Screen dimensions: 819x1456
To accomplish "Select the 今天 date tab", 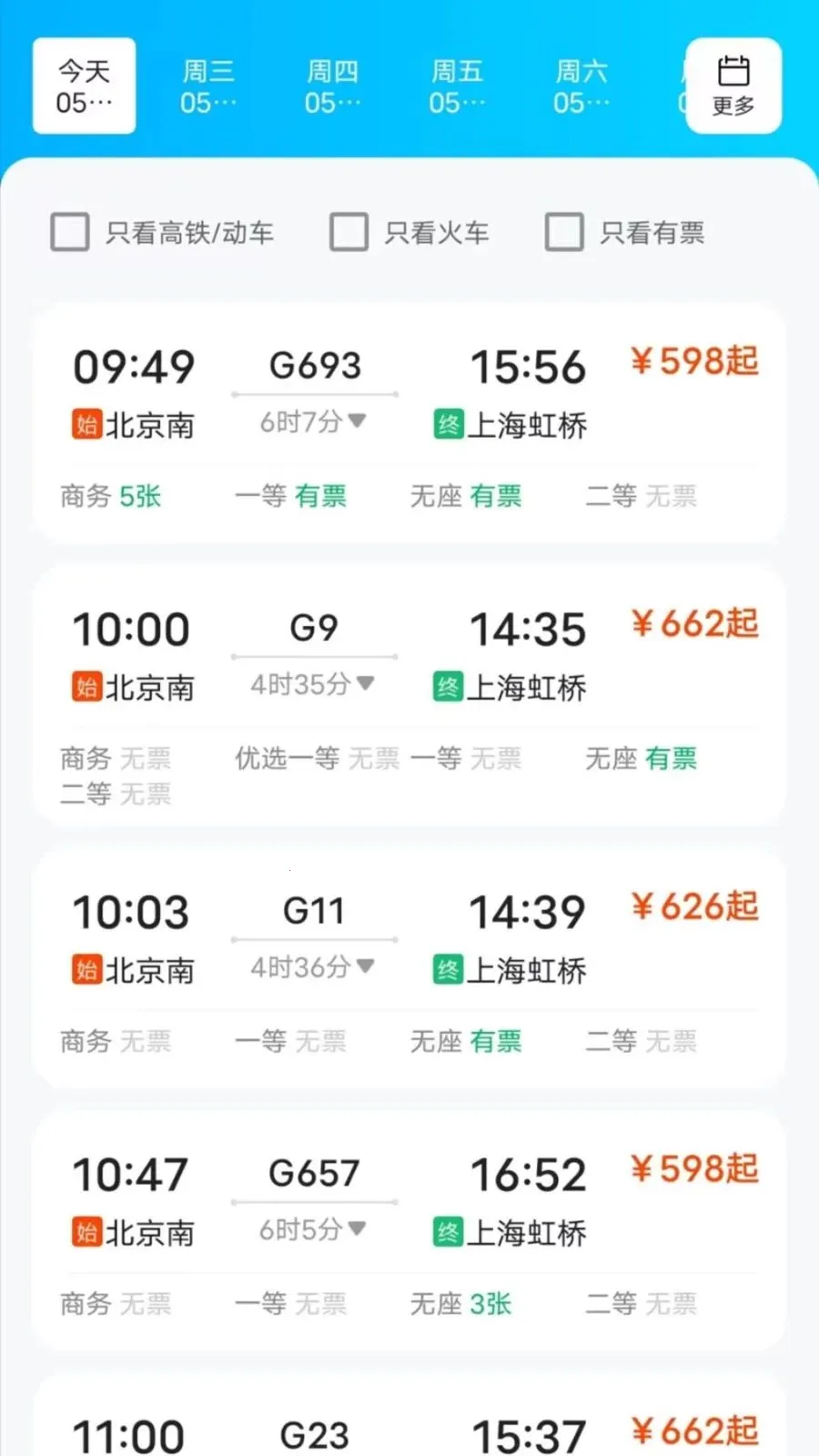I will [x=84, y=86].
